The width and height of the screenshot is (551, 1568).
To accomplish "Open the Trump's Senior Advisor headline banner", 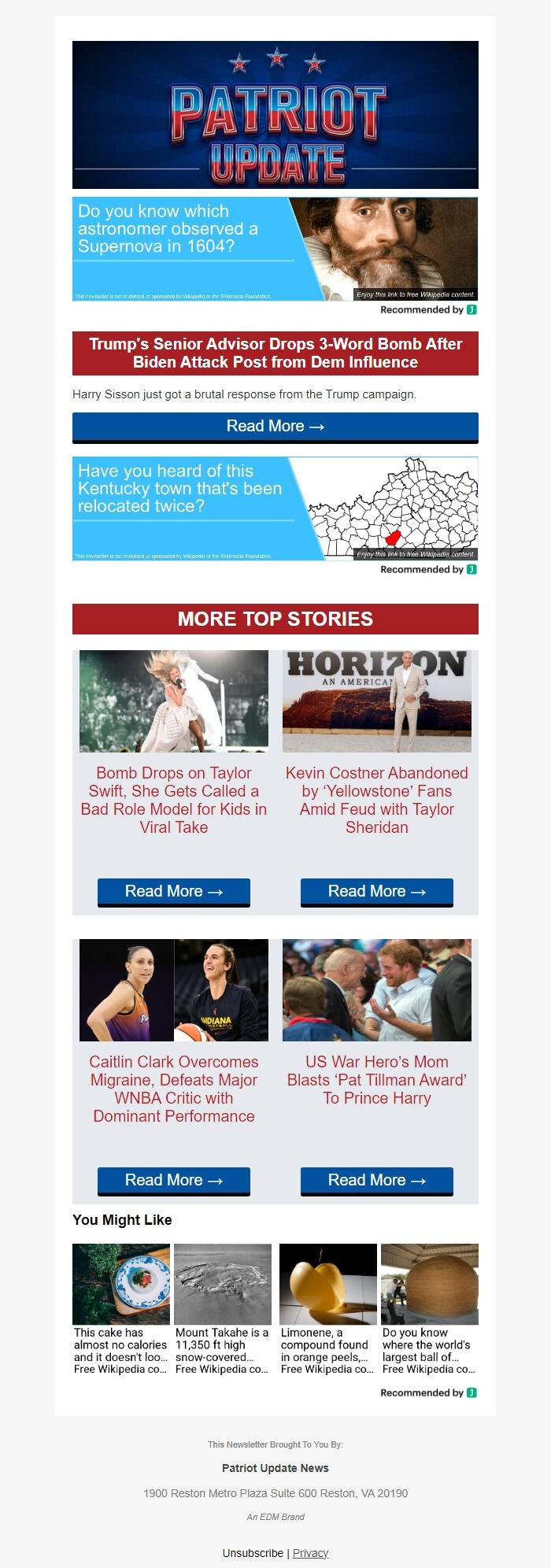I will click(x=275, y=353).
